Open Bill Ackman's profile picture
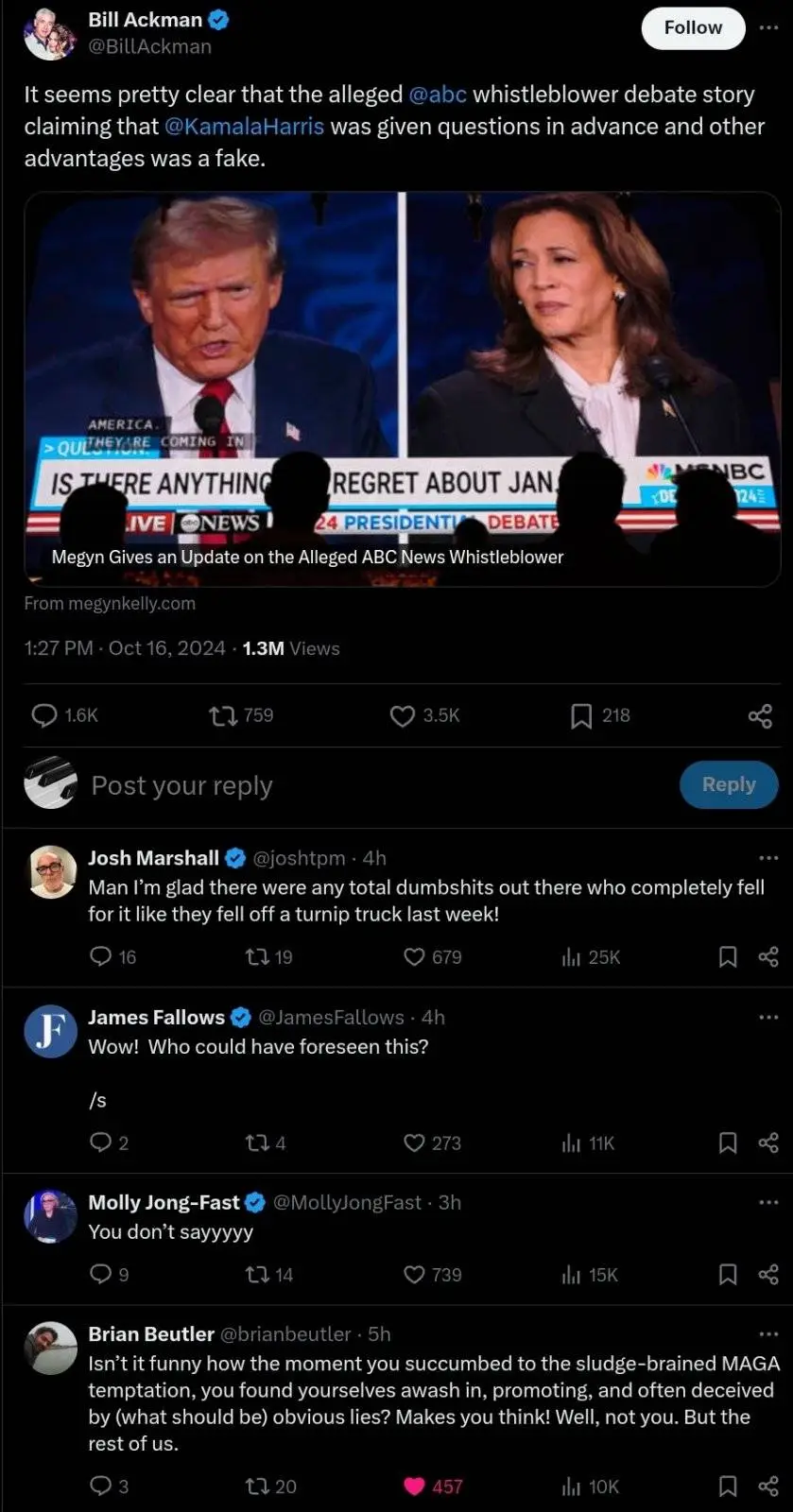Screen dimensions: 793x1512 49,33
